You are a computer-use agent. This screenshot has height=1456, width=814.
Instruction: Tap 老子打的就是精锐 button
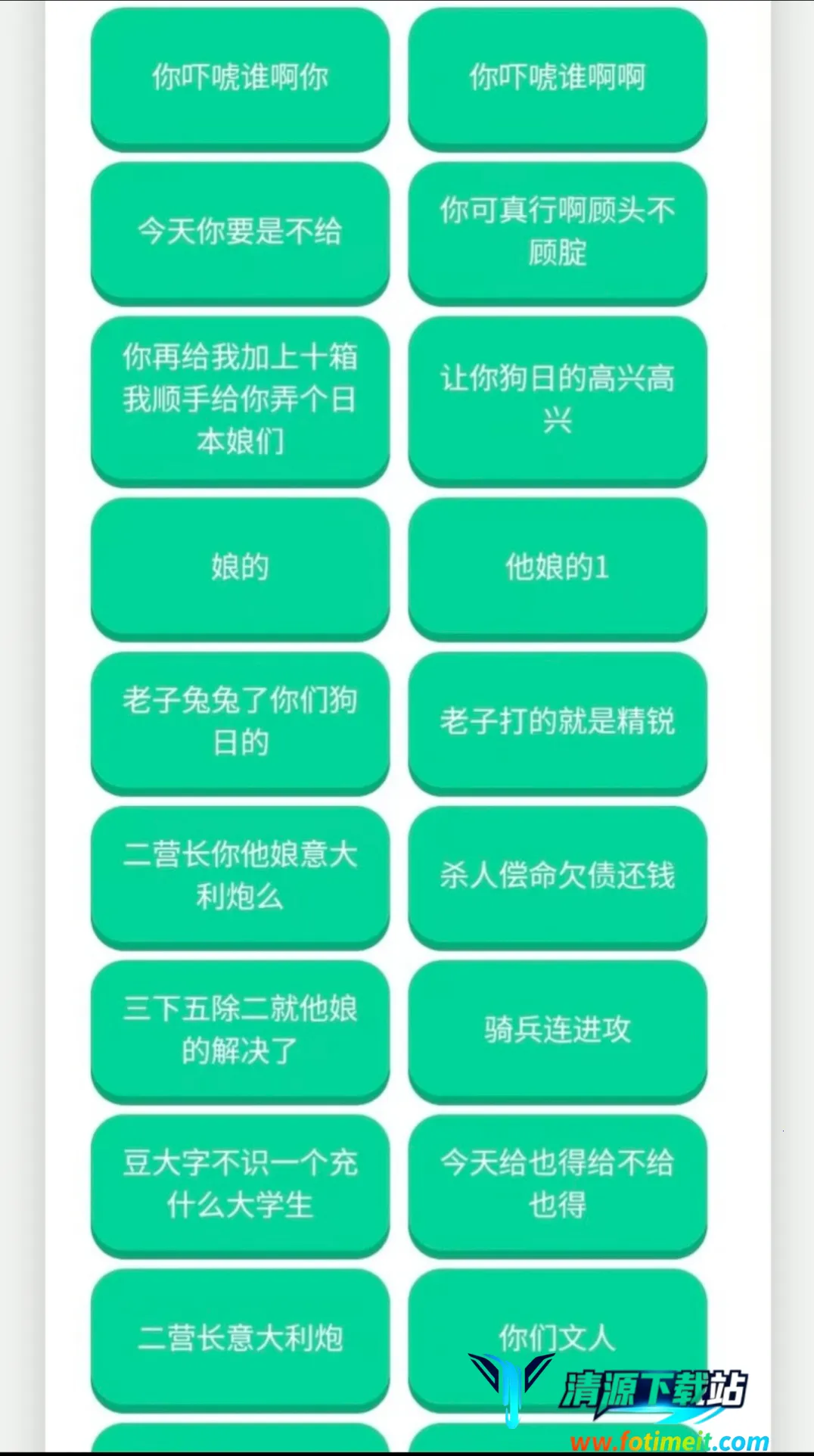[558, 720]
